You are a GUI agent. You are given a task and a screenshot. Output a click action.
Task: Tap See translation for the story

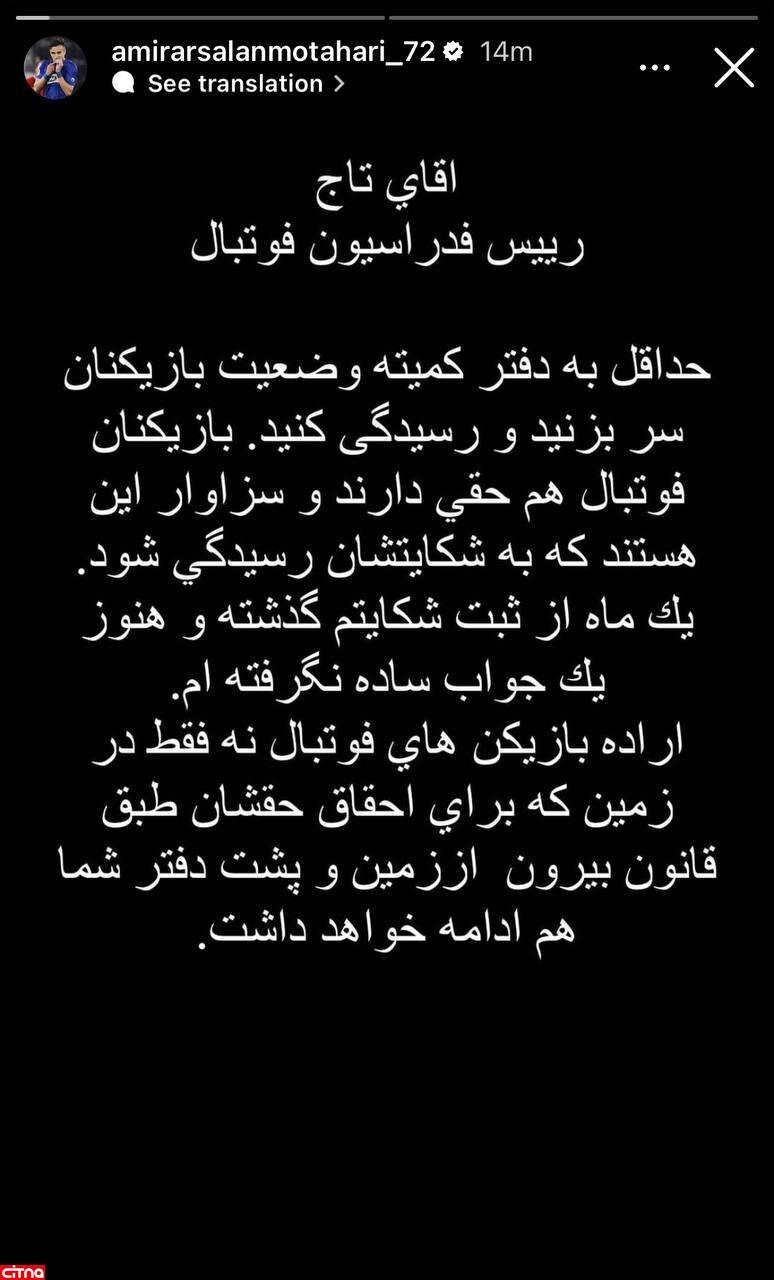pyautogui.click(x=235, y=84)
